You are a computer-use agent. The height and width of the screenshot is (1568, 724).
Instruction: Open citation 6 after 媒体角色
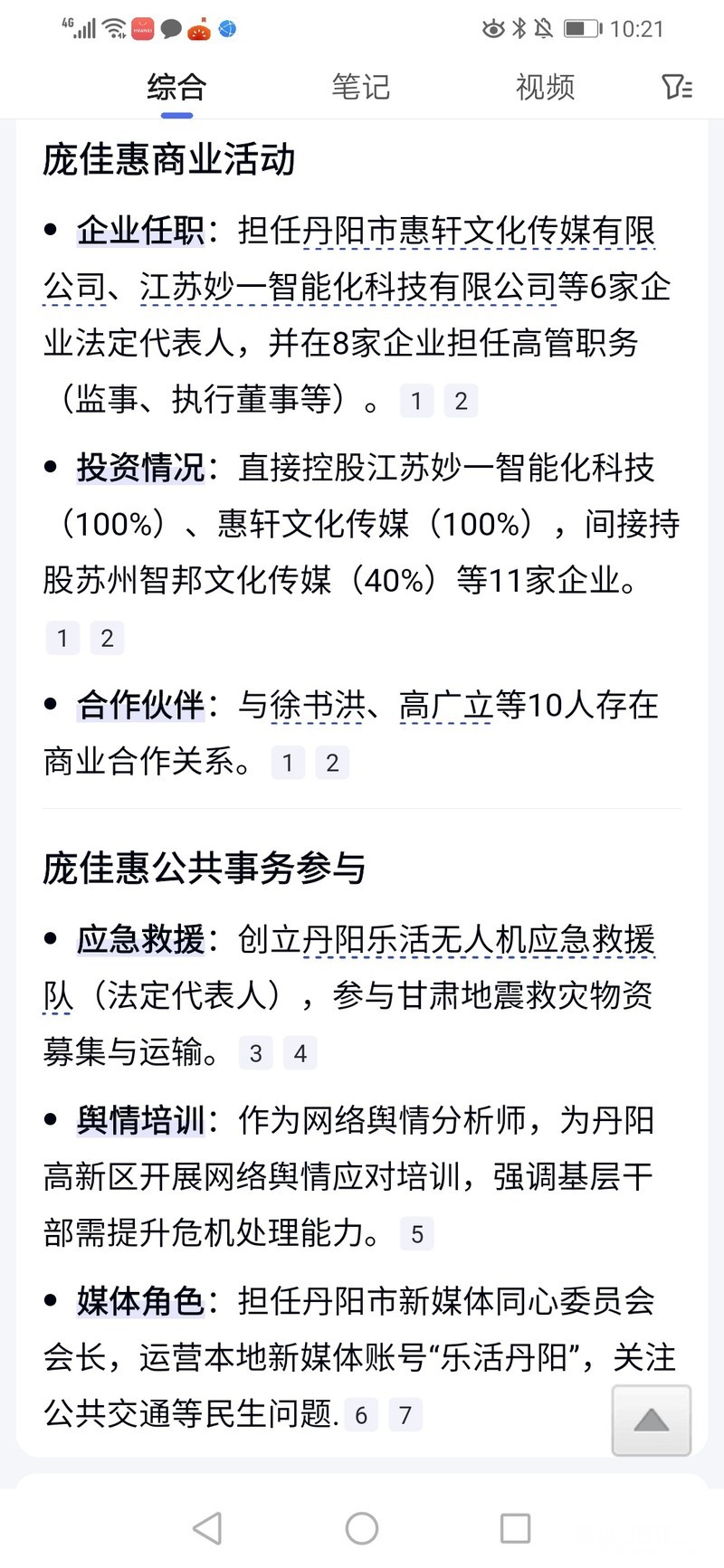tap(361, 1415)
